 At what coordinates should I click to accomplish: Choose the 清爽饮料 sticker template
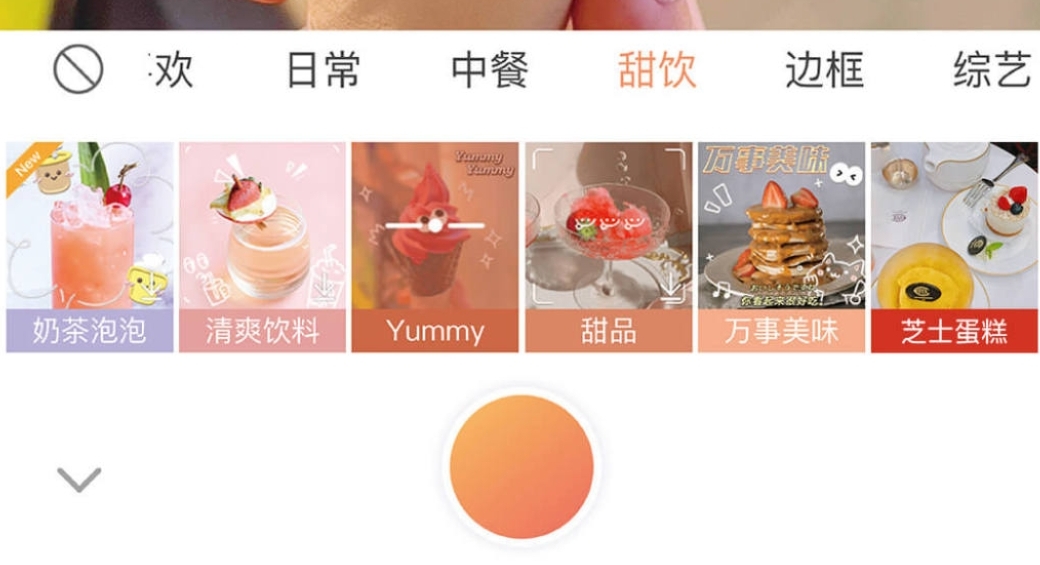coord(262,247)
